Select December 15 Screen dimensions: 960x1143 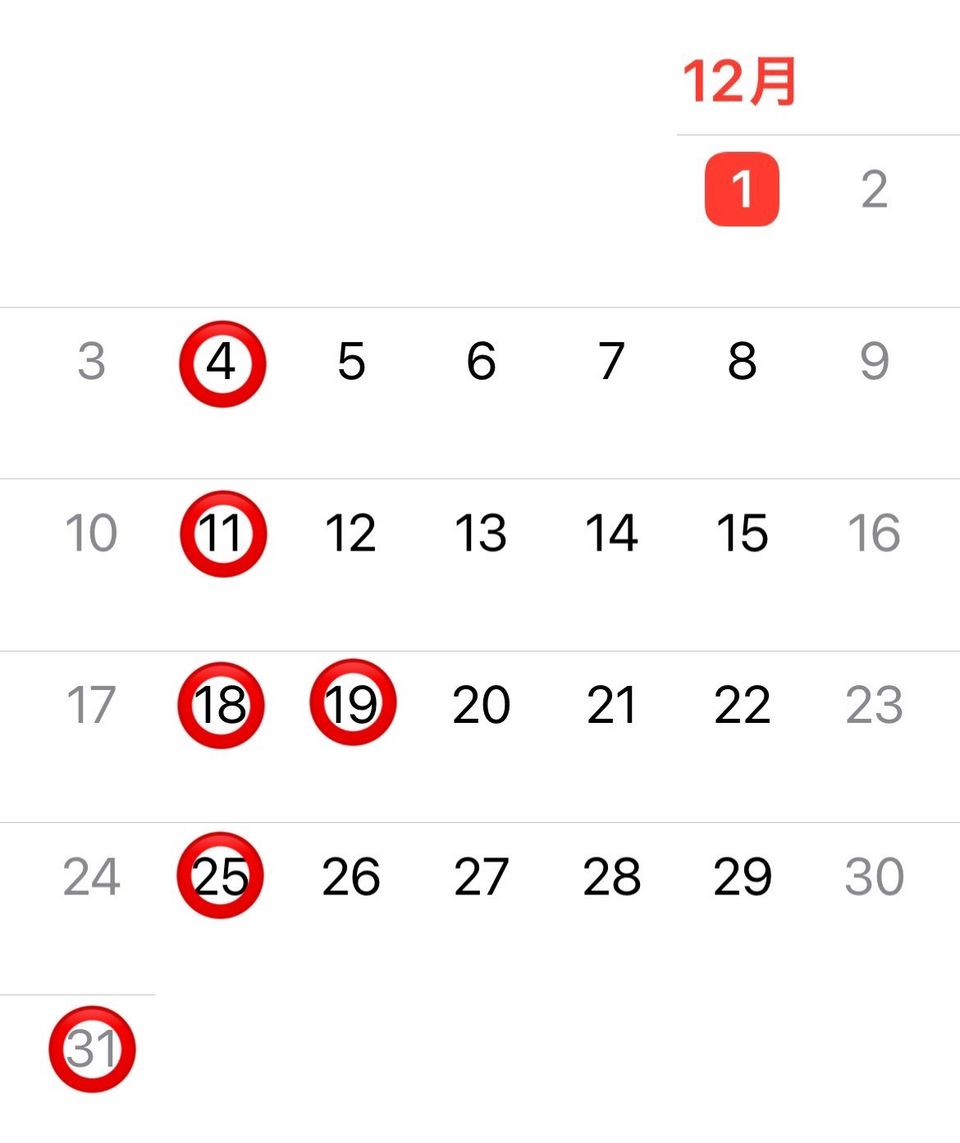[741, 534]
